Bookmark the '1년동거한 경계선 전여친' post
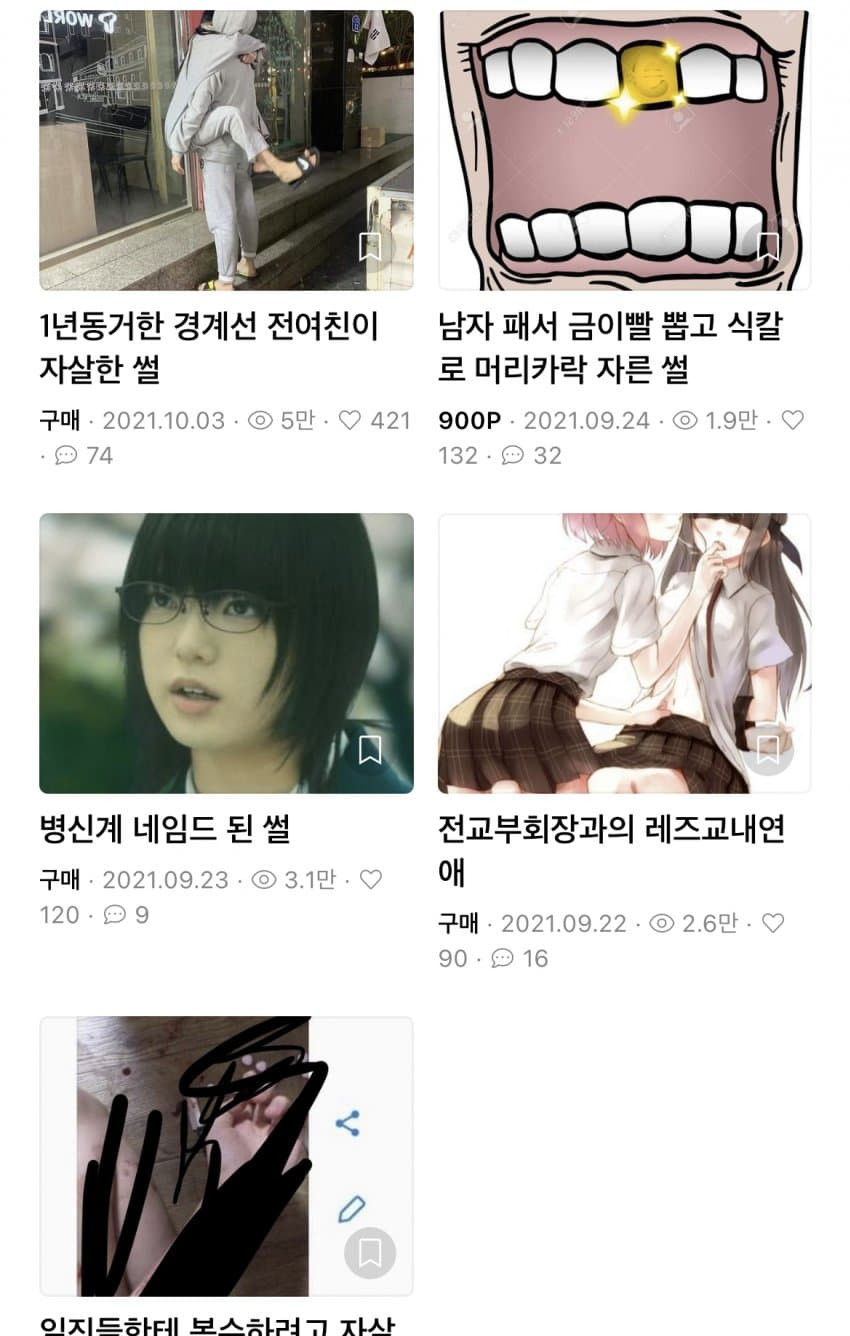Image resolution: width=850 pixels, height=1336 pixels. coord(370,247)
